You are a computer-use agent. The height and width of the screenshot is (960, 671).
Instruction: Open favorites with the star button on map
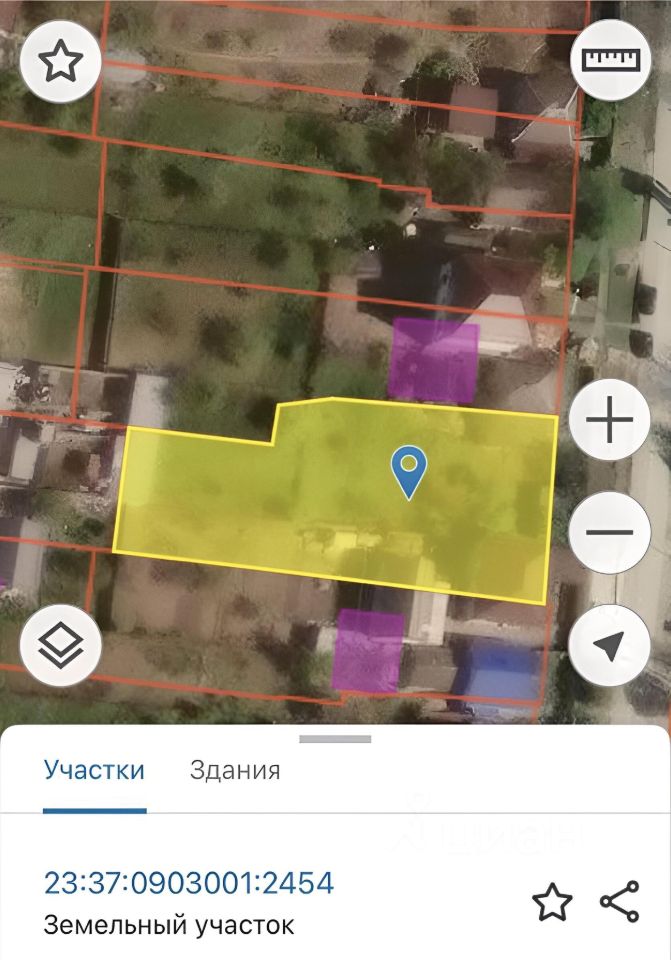coord(60,62)
